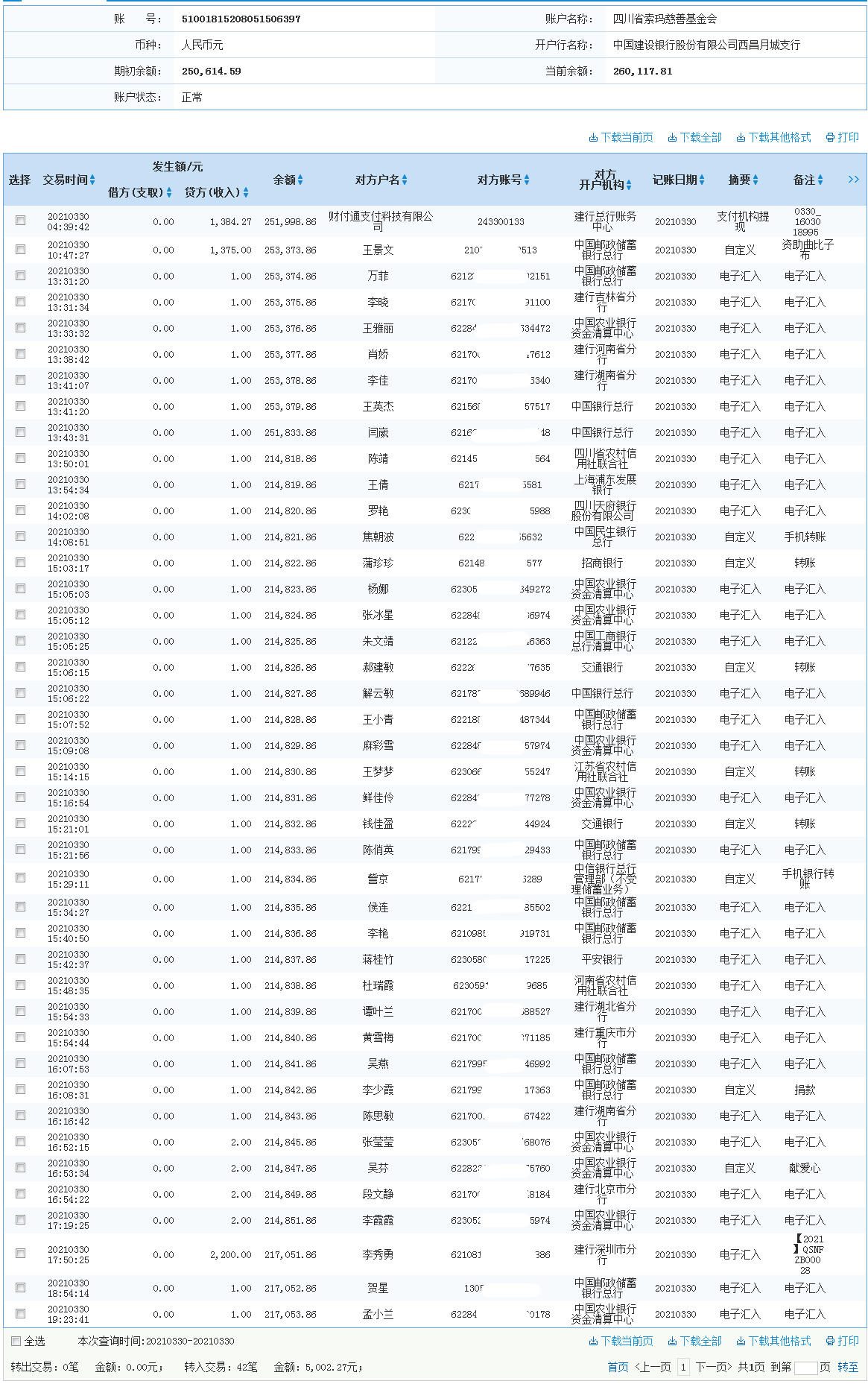
Task: Select the checkbox for 王景文's transaction
Action: tap(20, 250)
